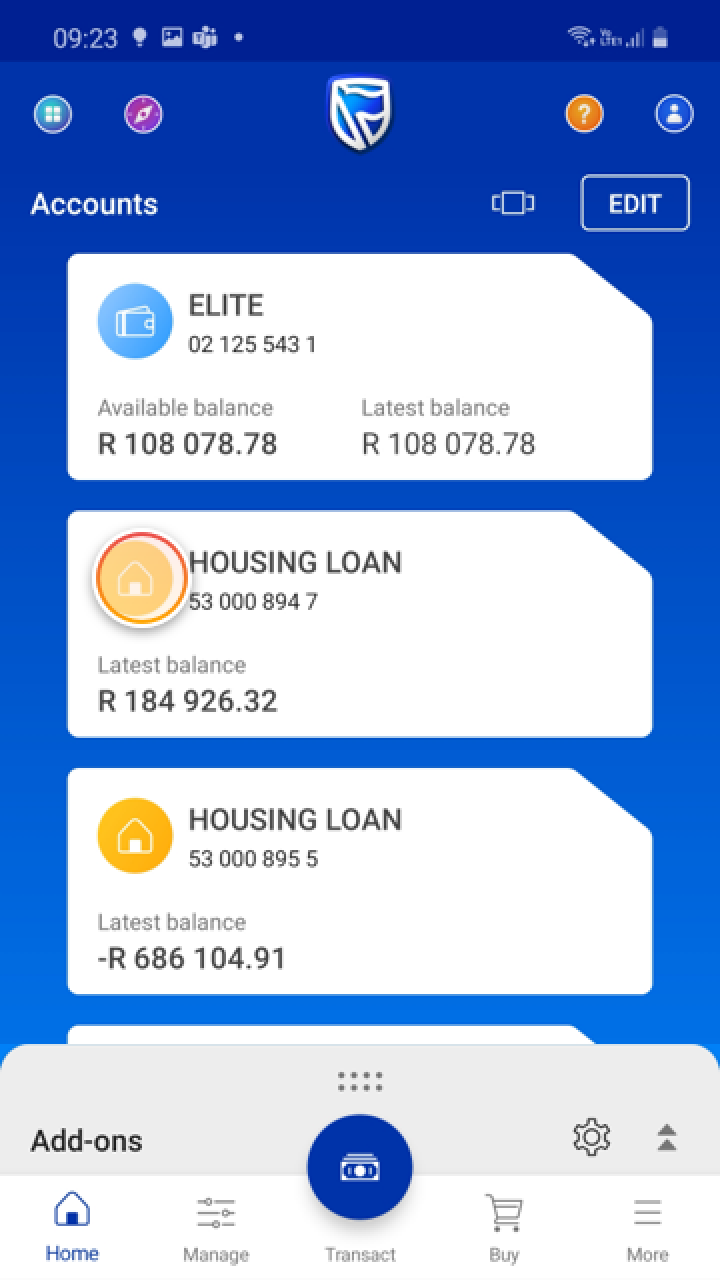Open Add-ons settings gear

pyautogui.click(x=591, y=1137)
